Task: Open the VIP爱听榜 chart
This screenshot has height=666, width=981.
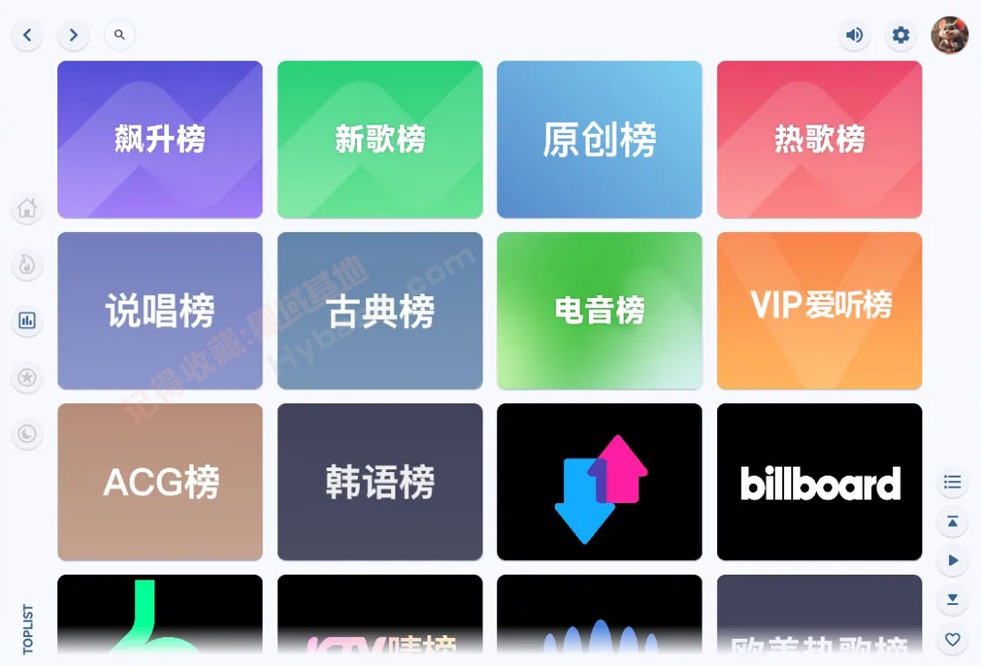Action: [x=819, y=311]
